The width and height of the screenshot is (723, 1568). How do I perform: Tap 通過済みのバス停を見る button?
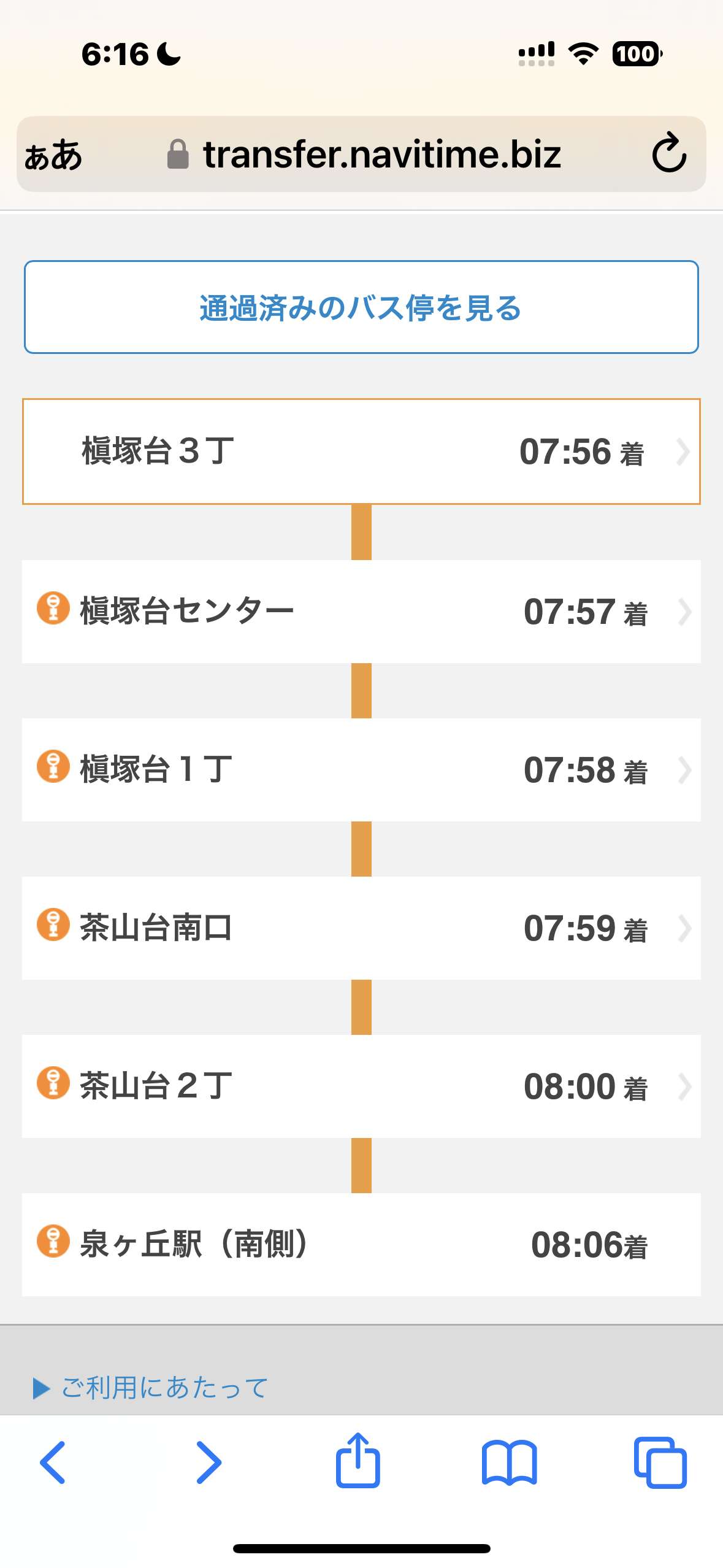click(x=361, y=307)
